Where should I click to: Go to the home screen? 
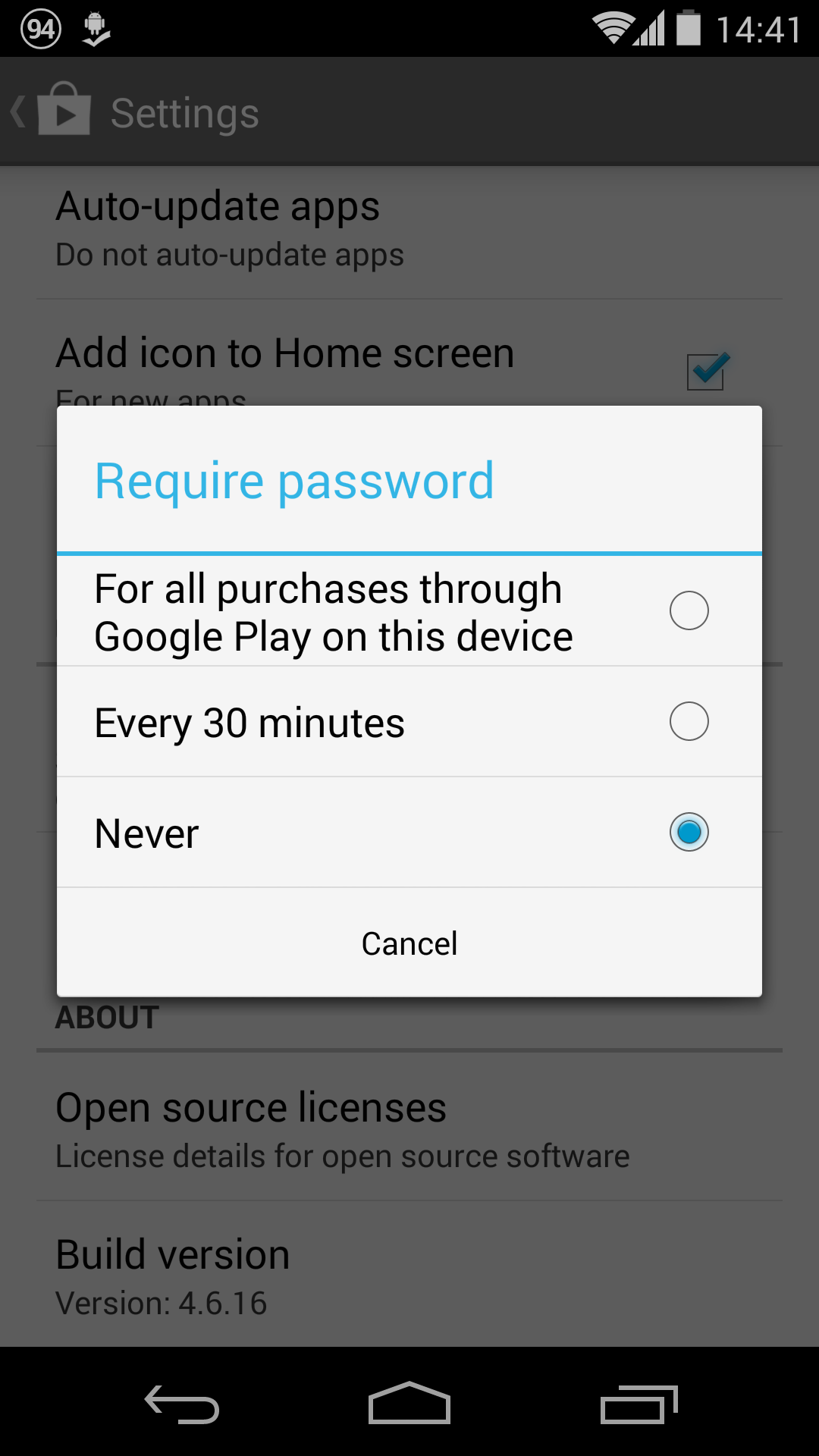[409, 1403]
